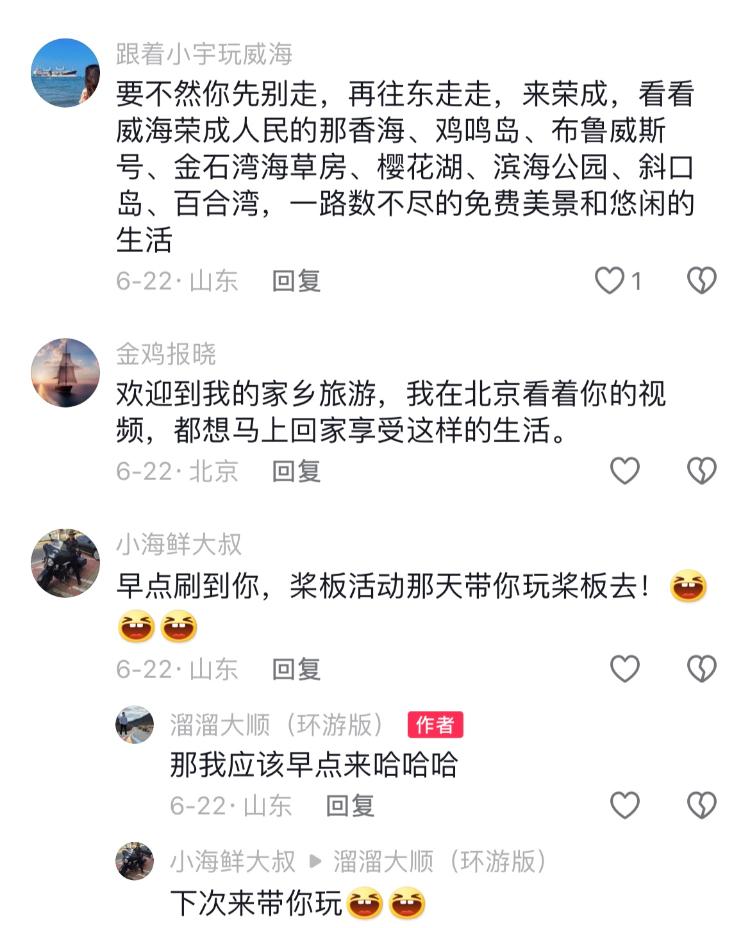The height and width of the screenshot is (928, 750).
Task: Open 金鸡报晓 username link
Action: (x=166, y=354)
